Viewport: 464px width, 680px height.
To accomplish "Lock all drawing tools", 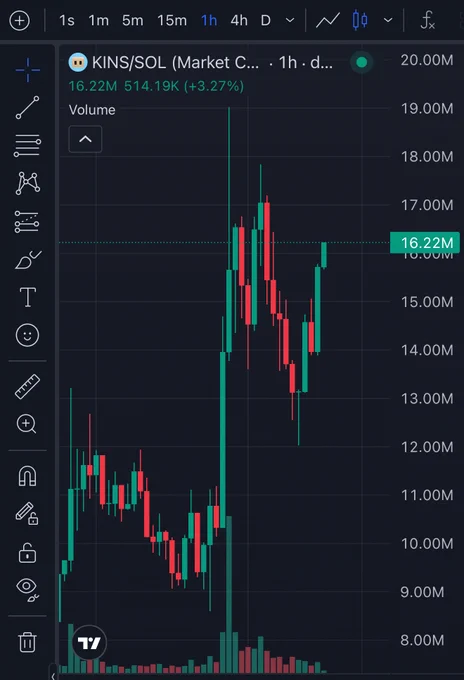I will click(x=27, y=553).
